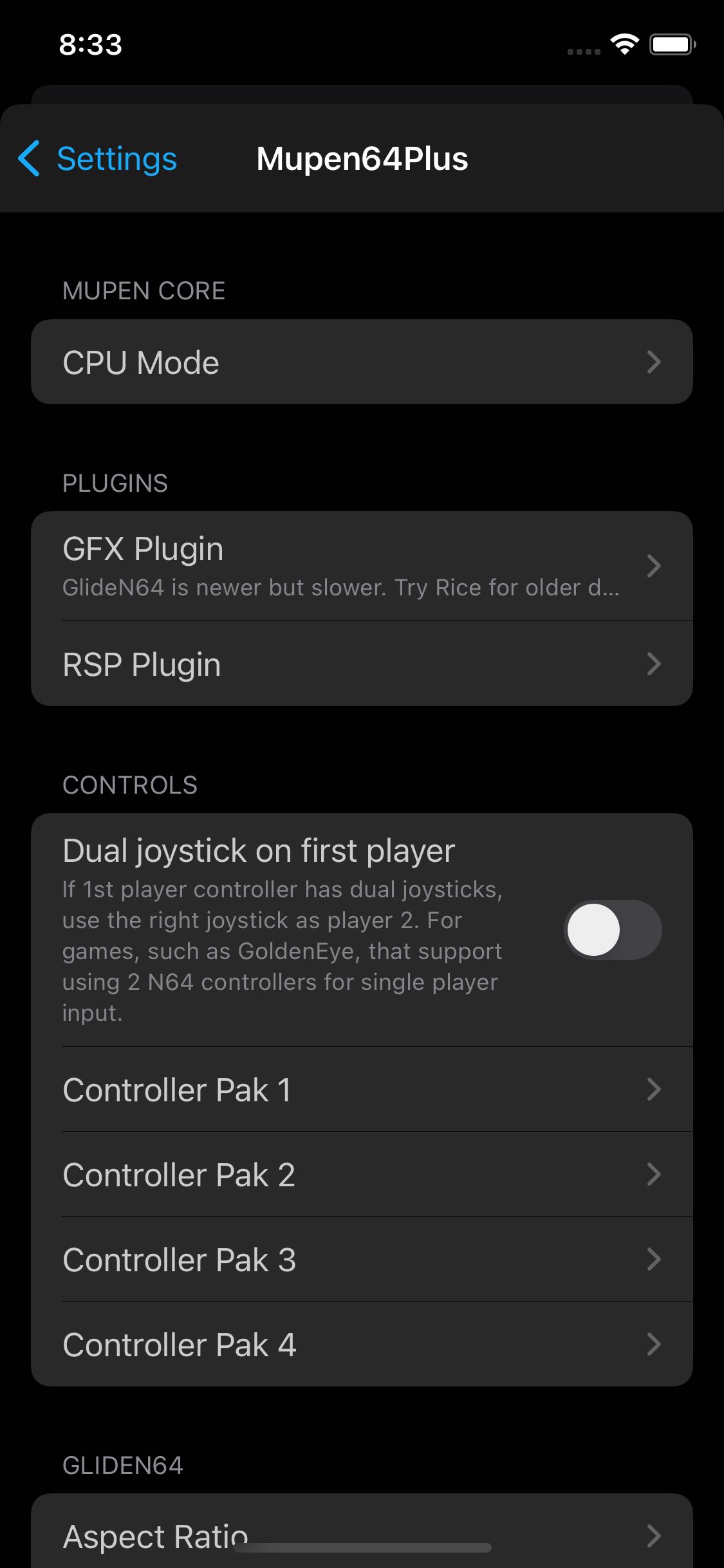724x1568 pixels.
Task: Open Controller Pak 1 settings
Action: [362, 1089]
